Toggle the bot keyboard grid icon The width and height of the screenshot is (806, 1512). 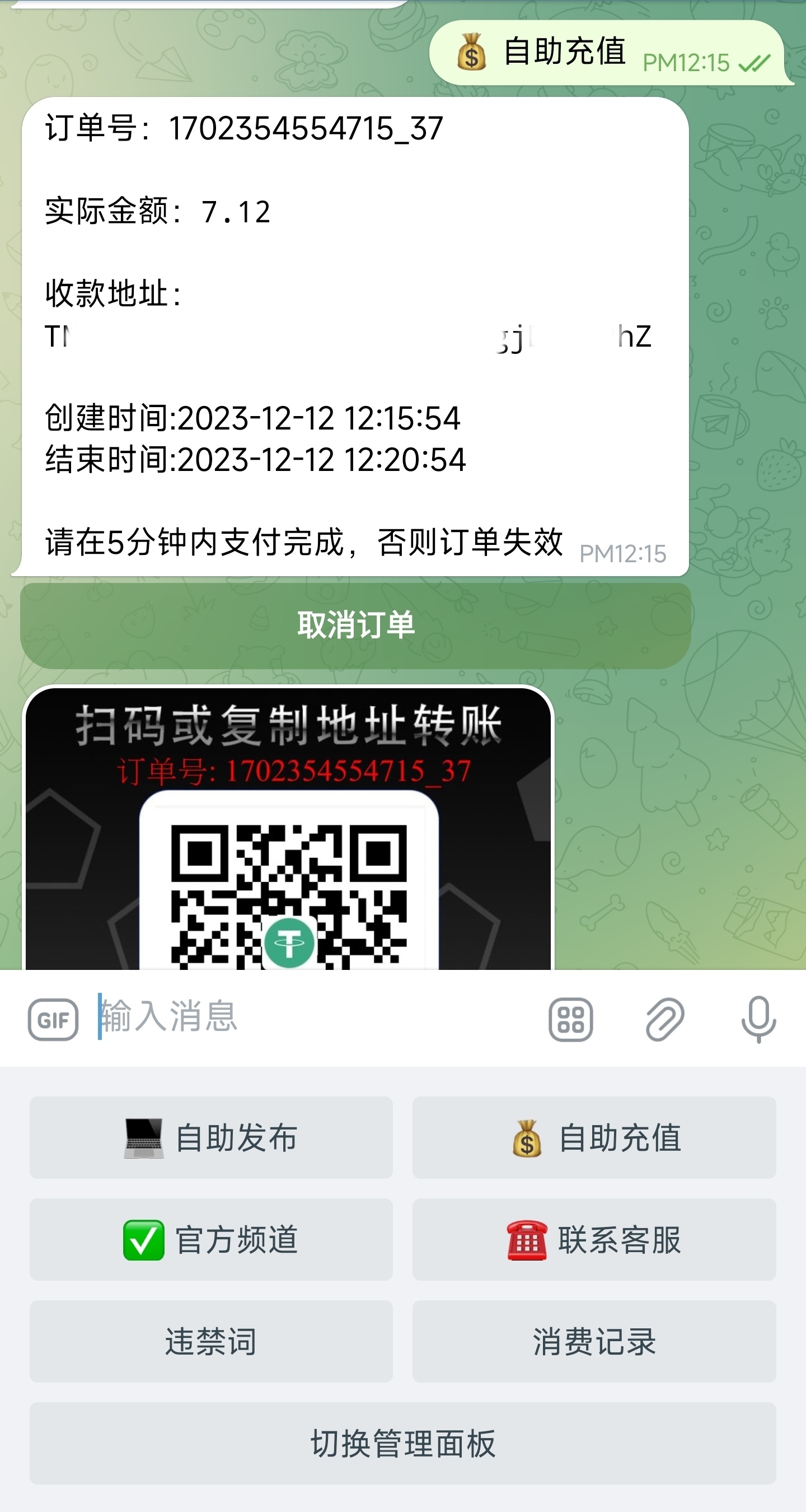(570, 1020)
